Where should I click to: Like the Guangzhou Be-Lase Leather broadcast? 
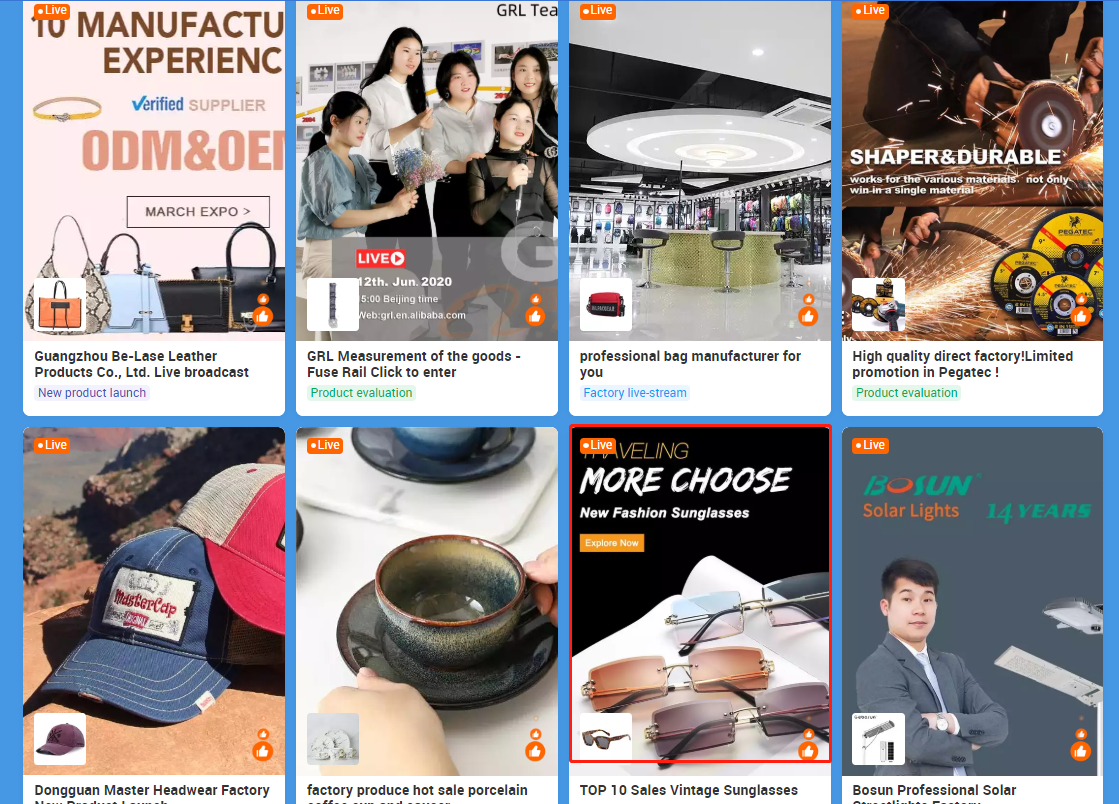262,316
